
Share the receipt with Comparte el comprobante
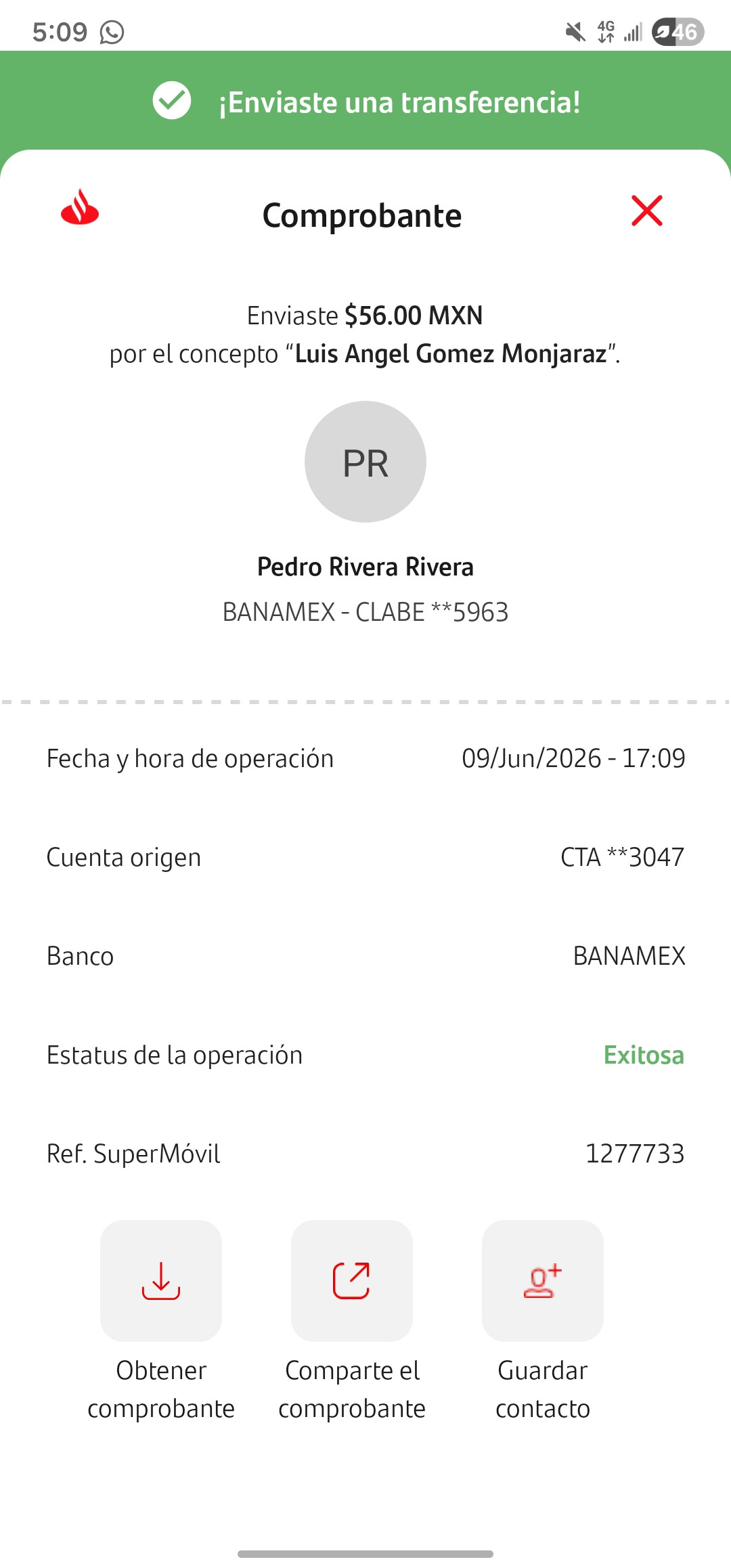352,1280
